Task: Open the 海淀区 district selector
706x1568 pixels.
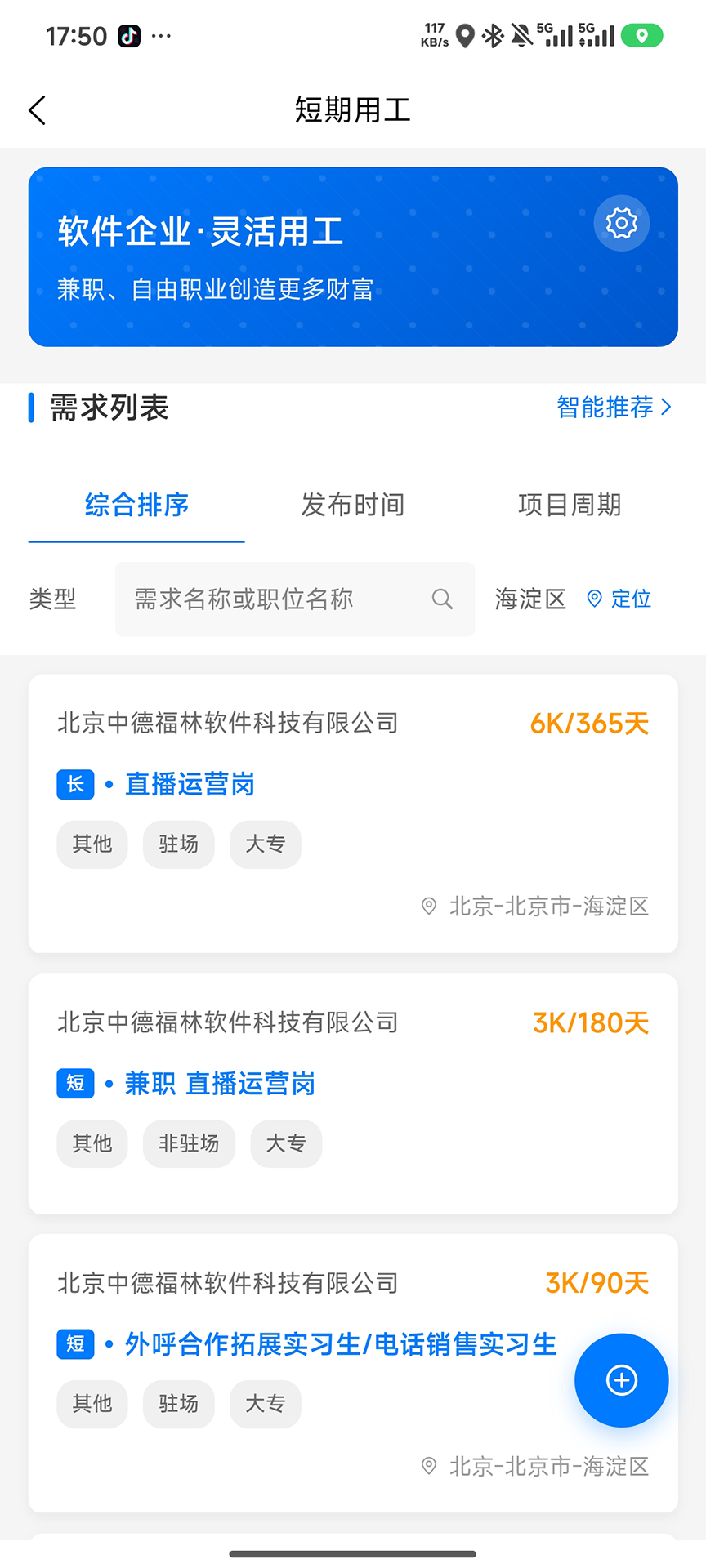Action: pyautogui.click(x=529, y=599)
